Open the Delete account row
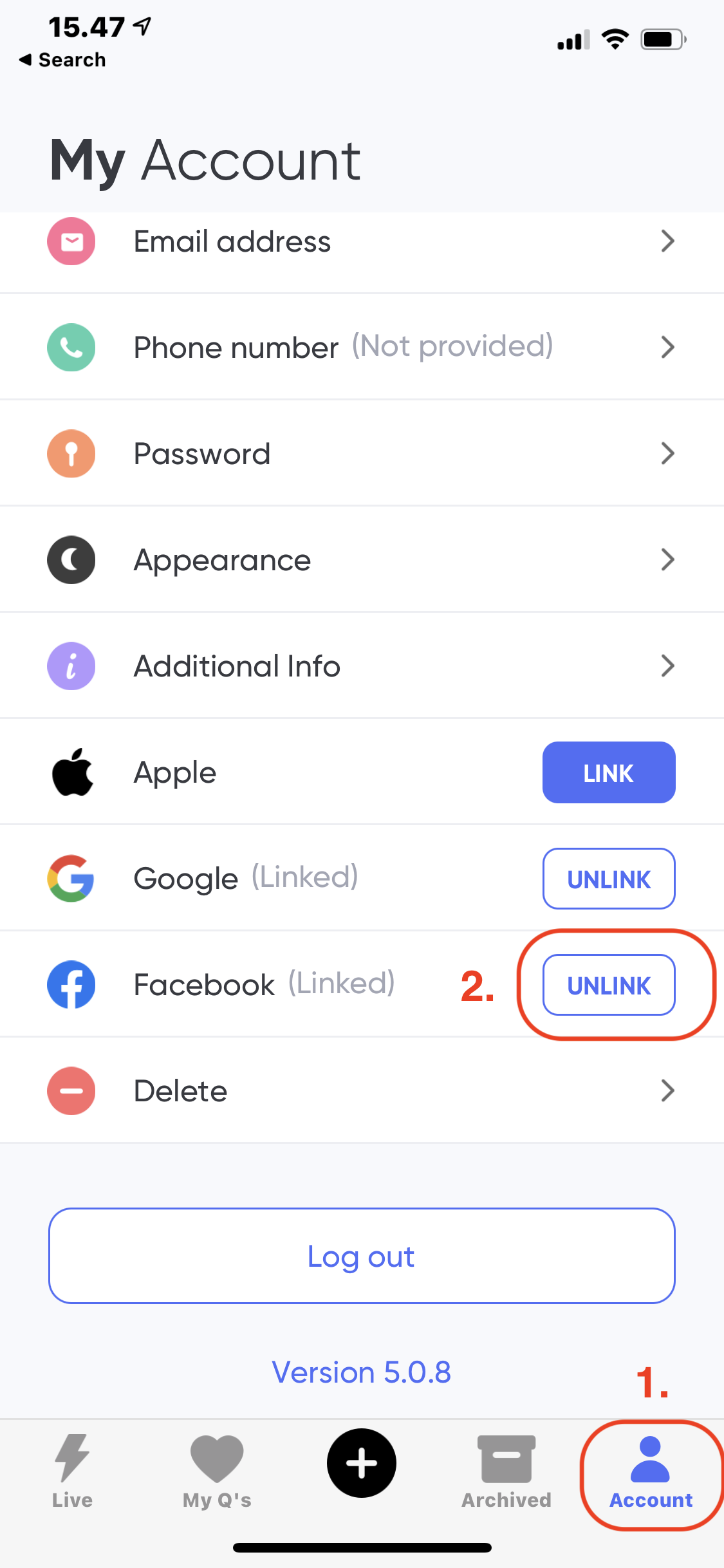724x1568 pixels. pyautogui.click(x=360, y=1091)
